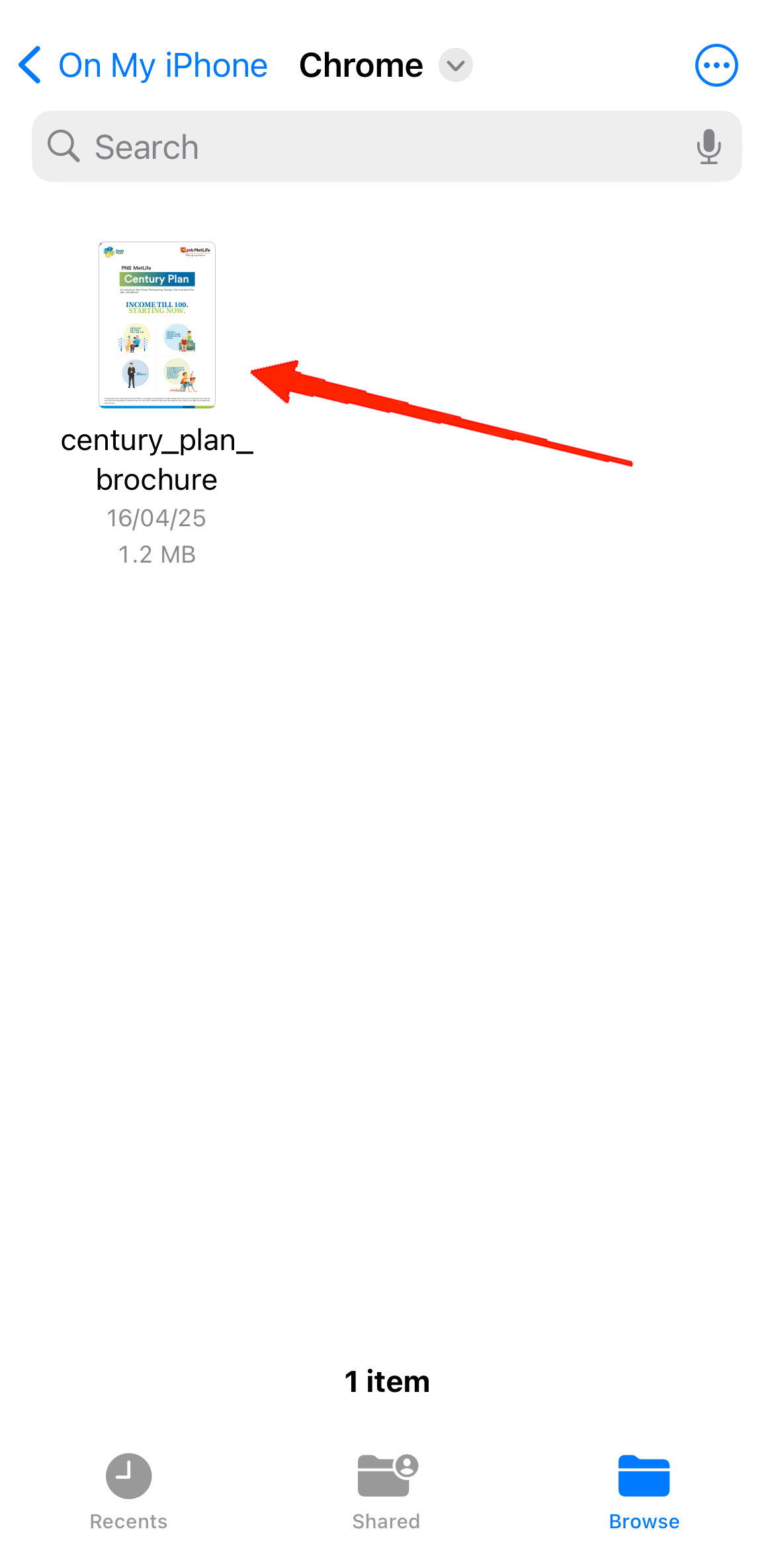Go back to On My iPhone
The width and height of the screenshot is (774, 1568).
point(143,66)
